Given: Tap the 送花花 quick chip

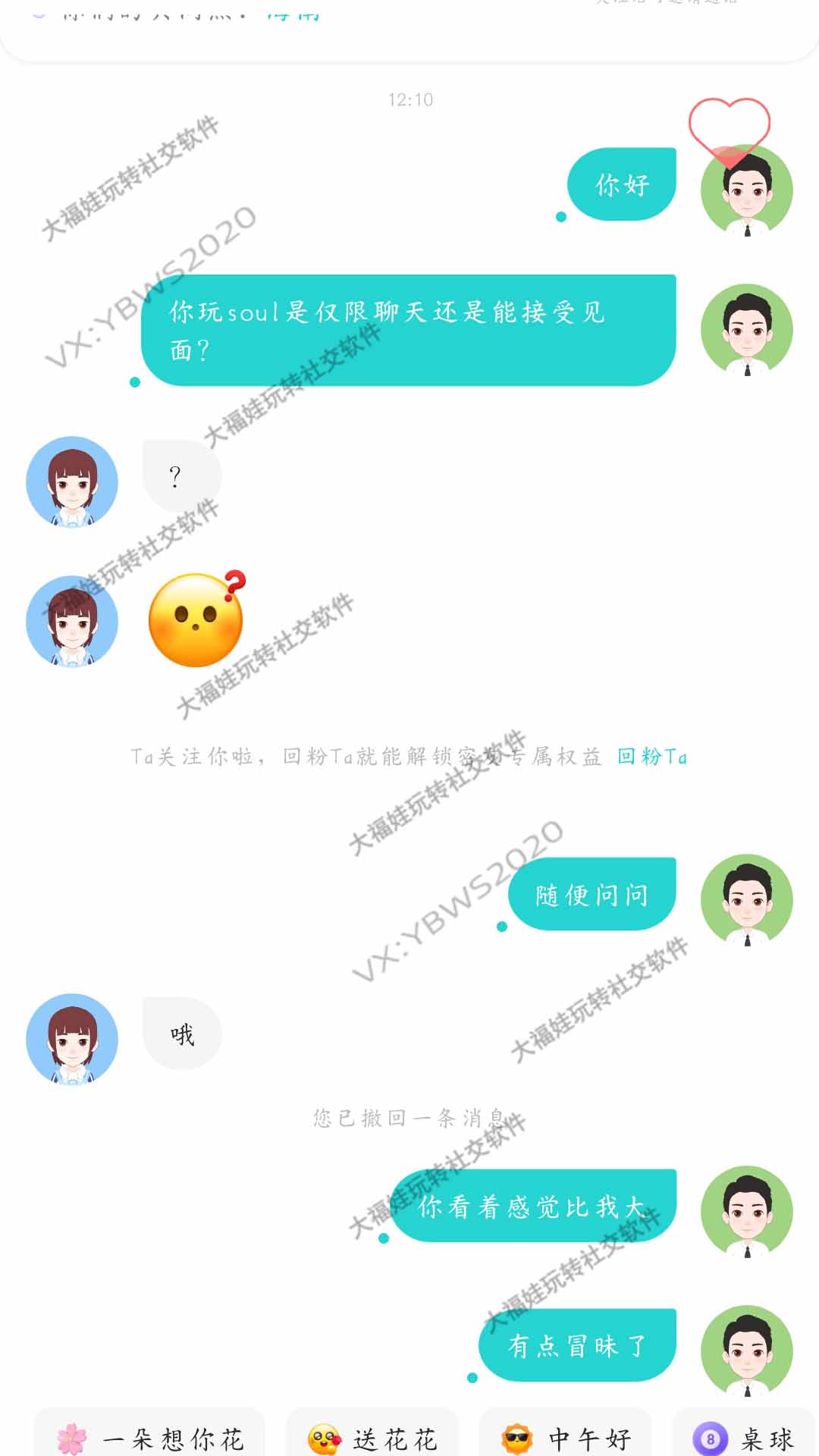Looking at the screenshot, I should pyautogui.click(x=372, y=1437).
